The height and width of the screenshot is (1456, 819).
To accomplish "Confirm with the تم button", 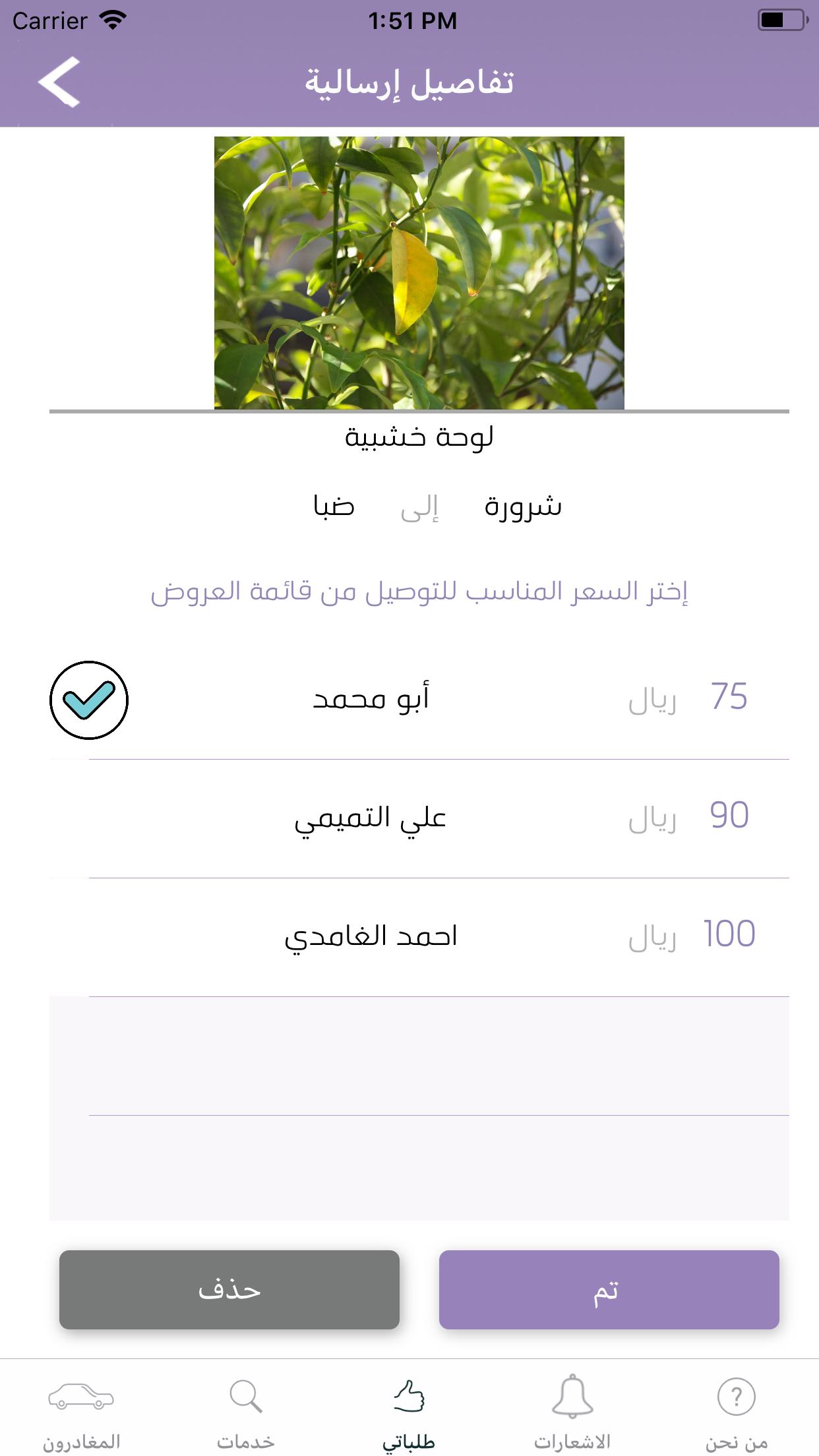I will point(609,1290).
